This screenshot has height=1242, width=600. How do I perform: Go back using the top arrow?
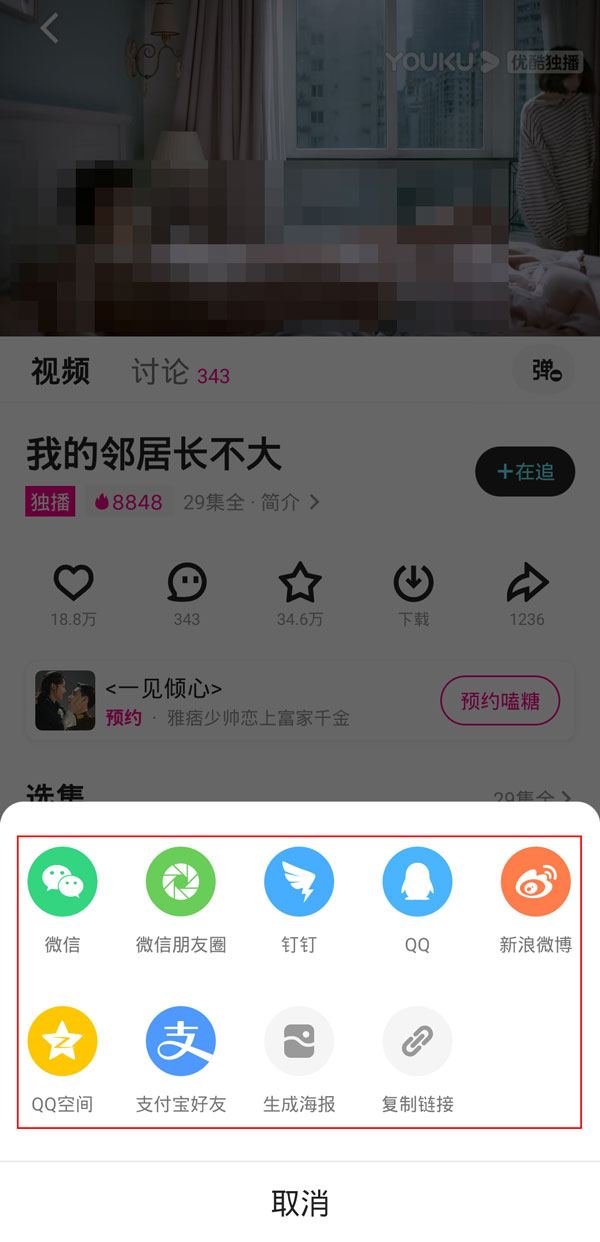click(x=49, y=28)
